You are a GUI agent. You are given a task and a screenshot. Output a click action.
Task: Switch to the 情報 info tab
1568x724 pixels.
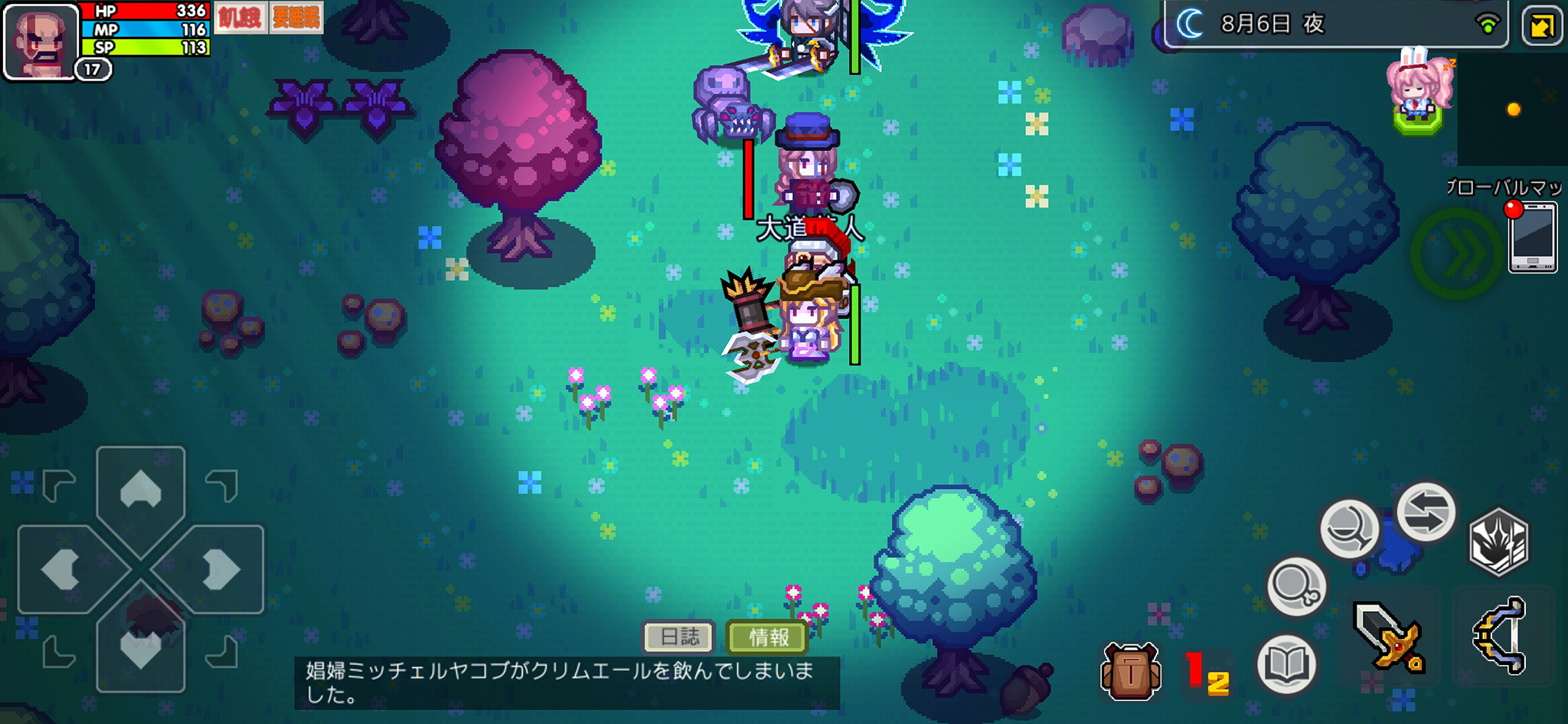click(x=768, y=637)
